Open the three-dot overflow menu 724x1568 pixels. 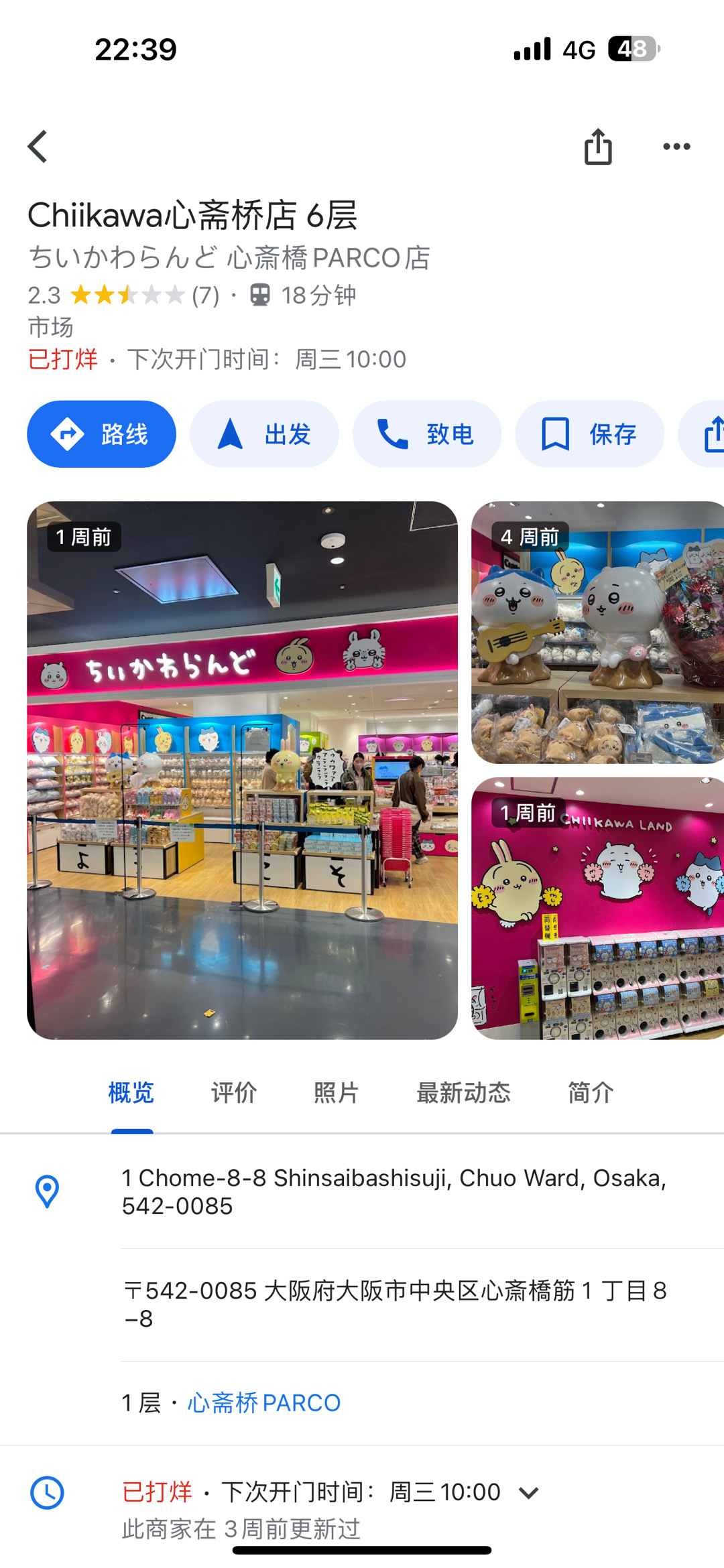click(x=676, y=147)
